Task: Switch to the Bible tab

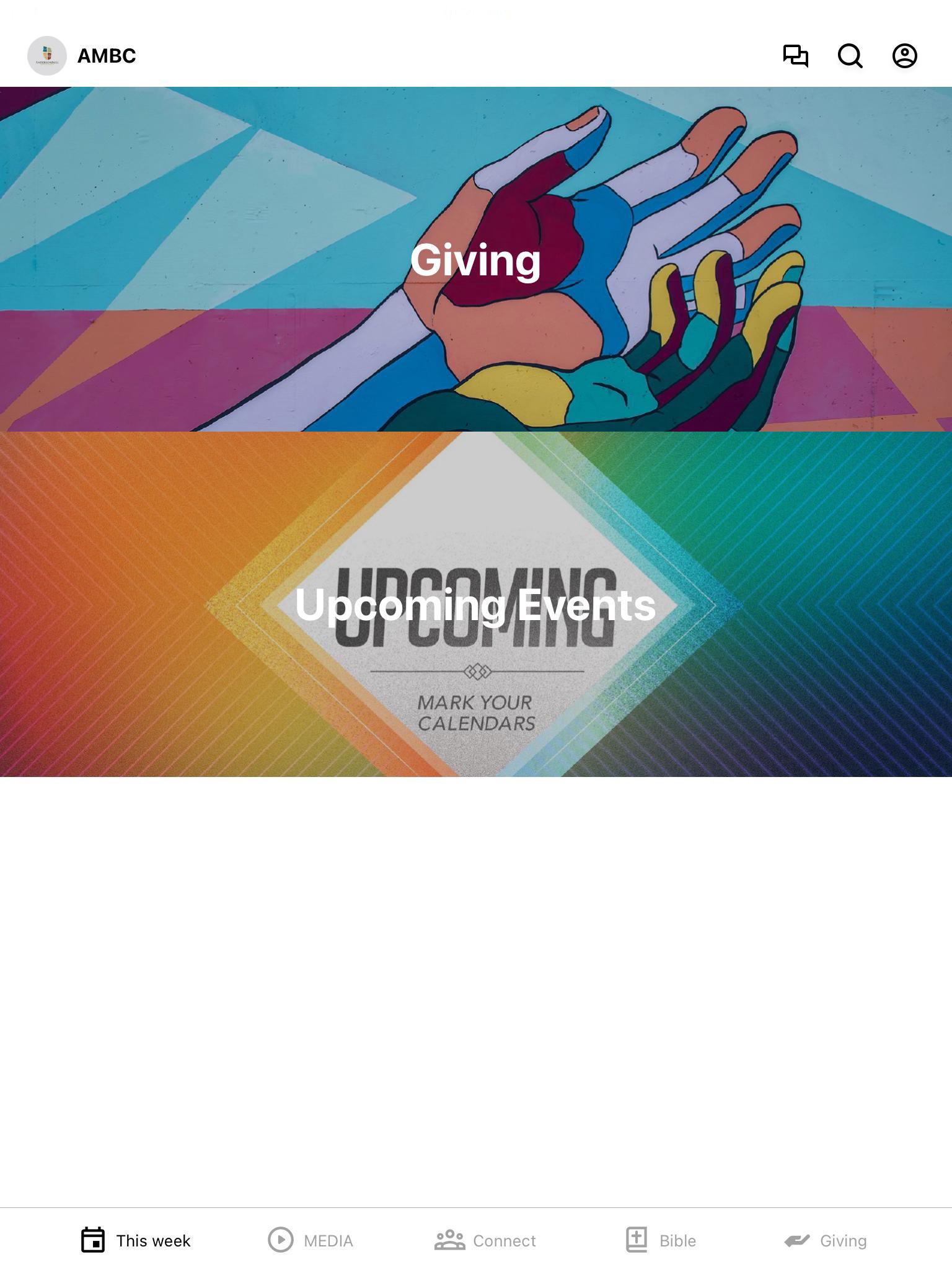Action: coord(661,1240)
